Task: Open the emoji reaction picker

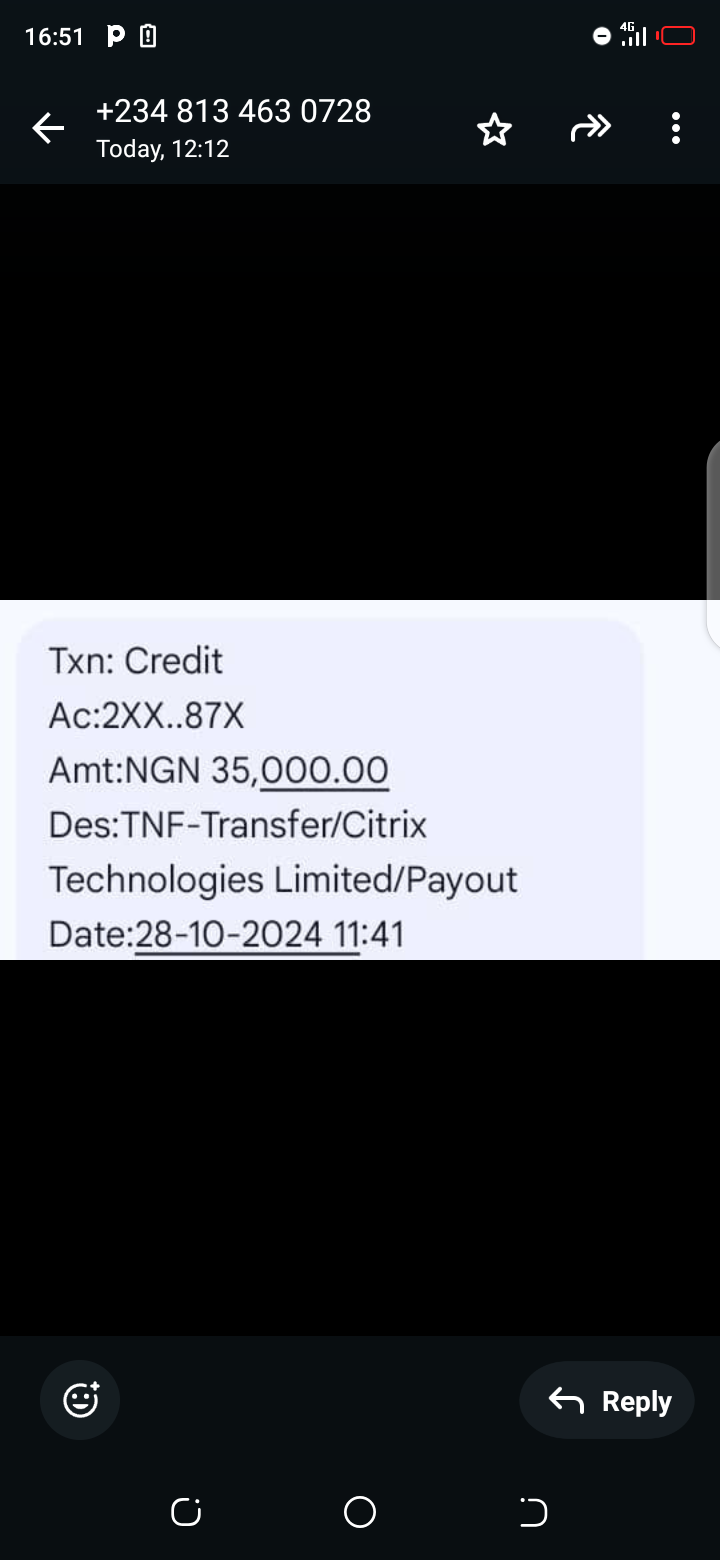Action: click(x=80, y=1400)
